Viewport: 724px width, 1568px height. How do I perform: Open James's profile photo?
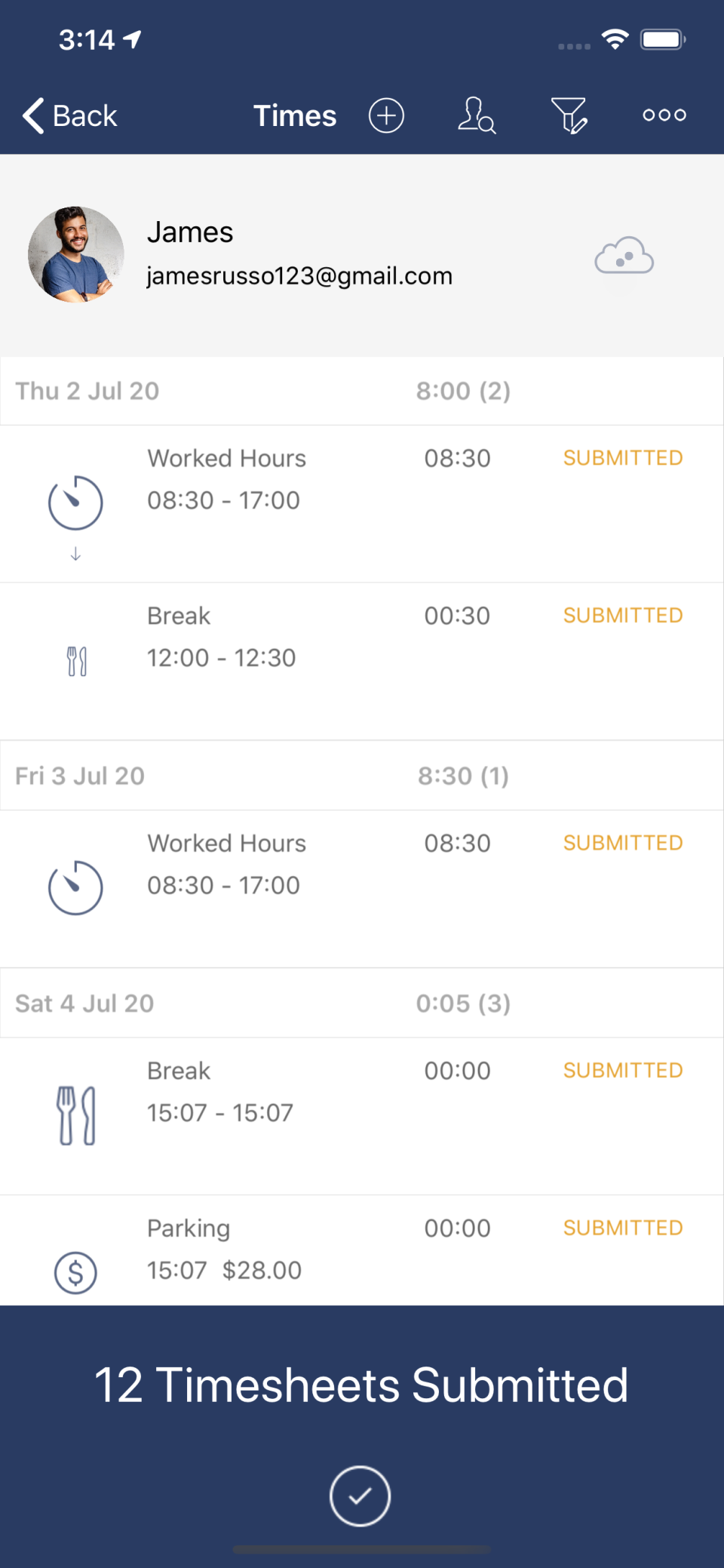click(77, 255)
